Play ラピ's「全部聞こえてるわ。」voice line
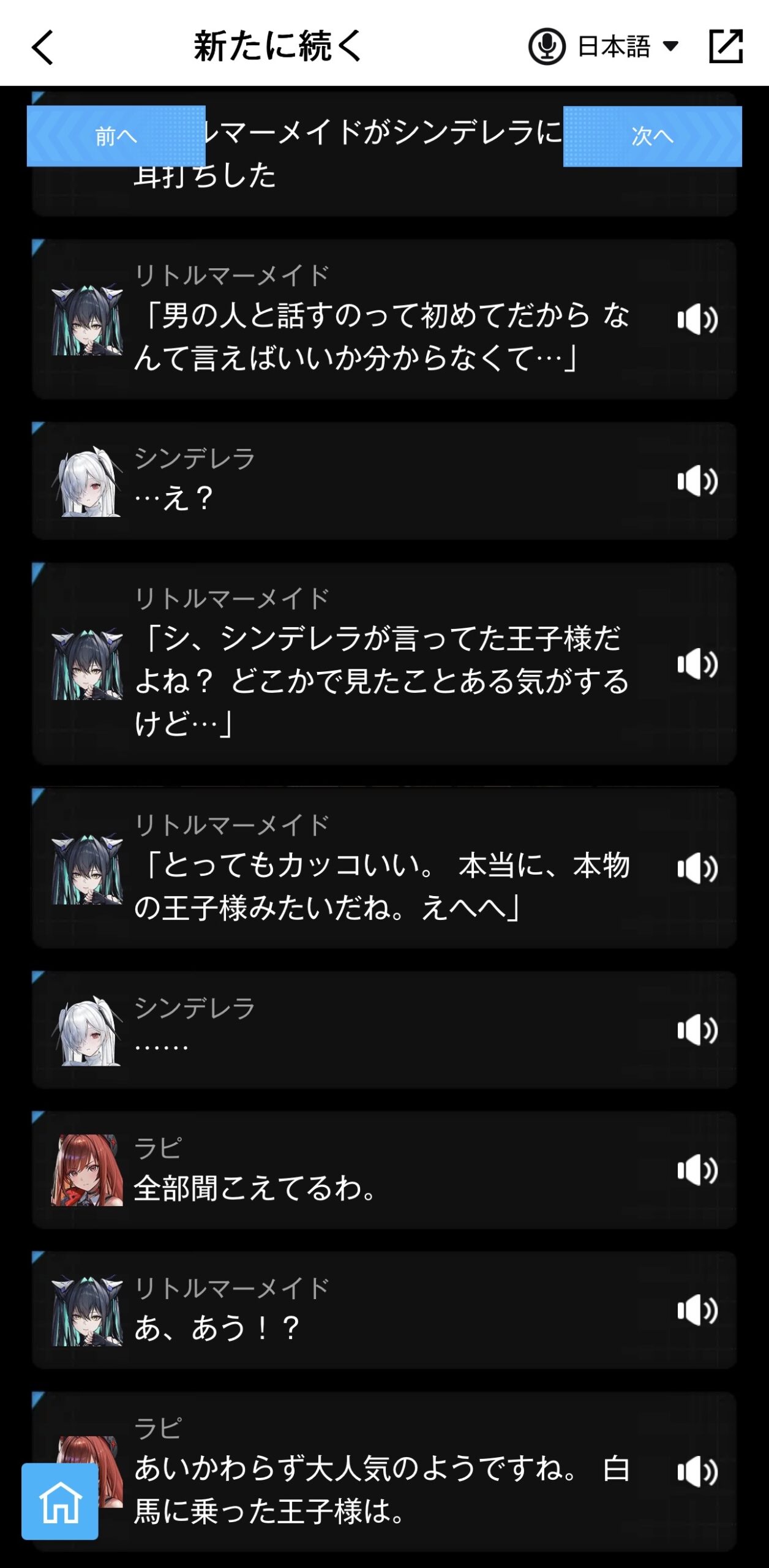The width and height of the screenshot is (769, 1568). point(697,1170)
